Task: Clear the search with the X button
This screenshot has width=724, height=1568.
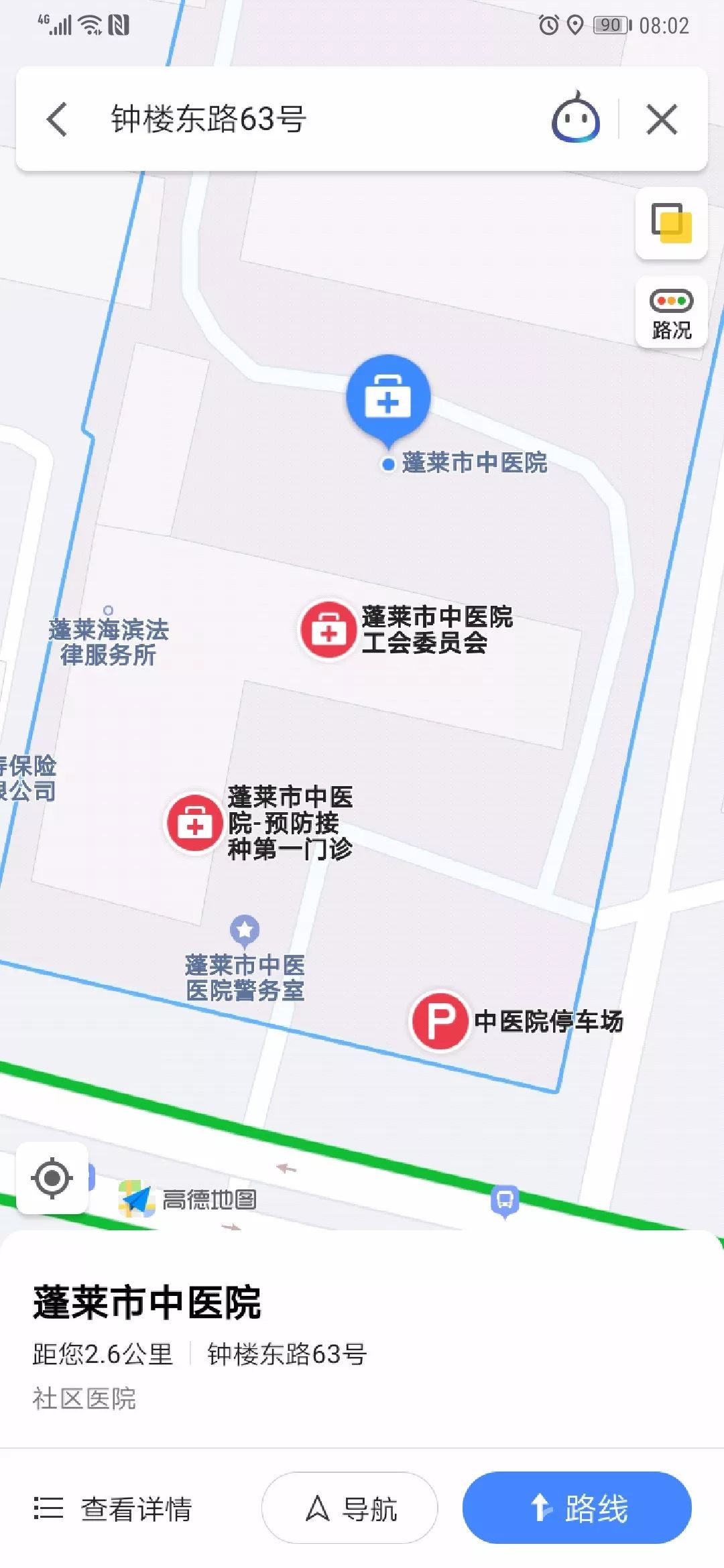Action: (x=662, y=121)
